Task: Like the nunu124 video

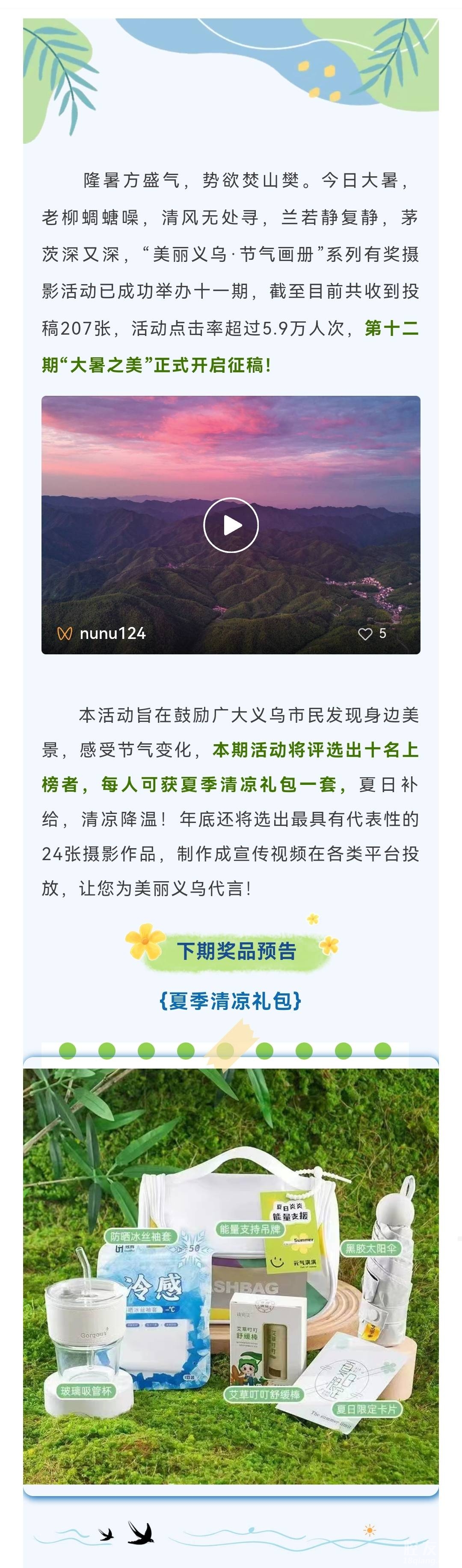Action: point(365,634)
